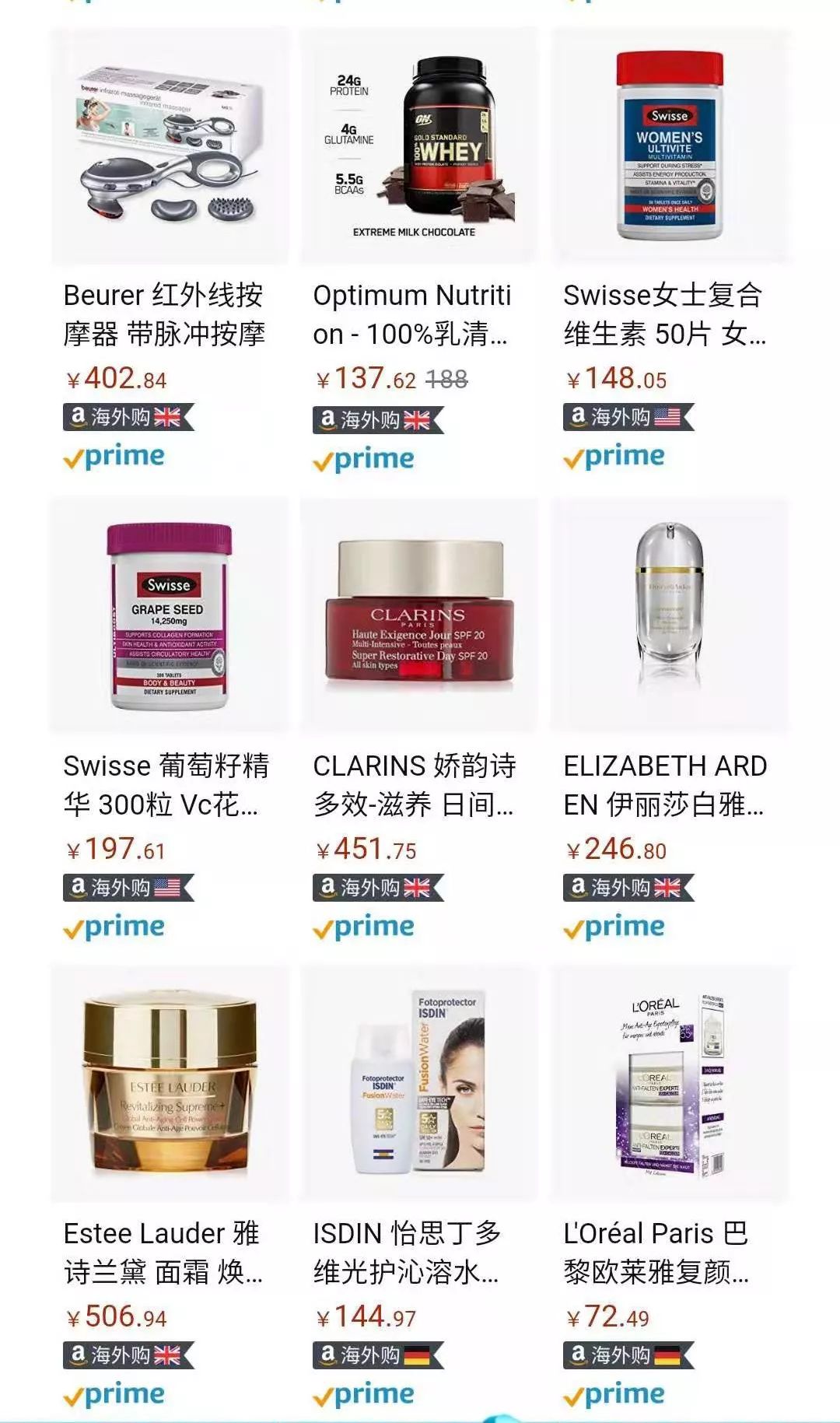Click the prime icon under the CLARINS cream
This screenshot has height=1423, width=840.
(366, 926)
